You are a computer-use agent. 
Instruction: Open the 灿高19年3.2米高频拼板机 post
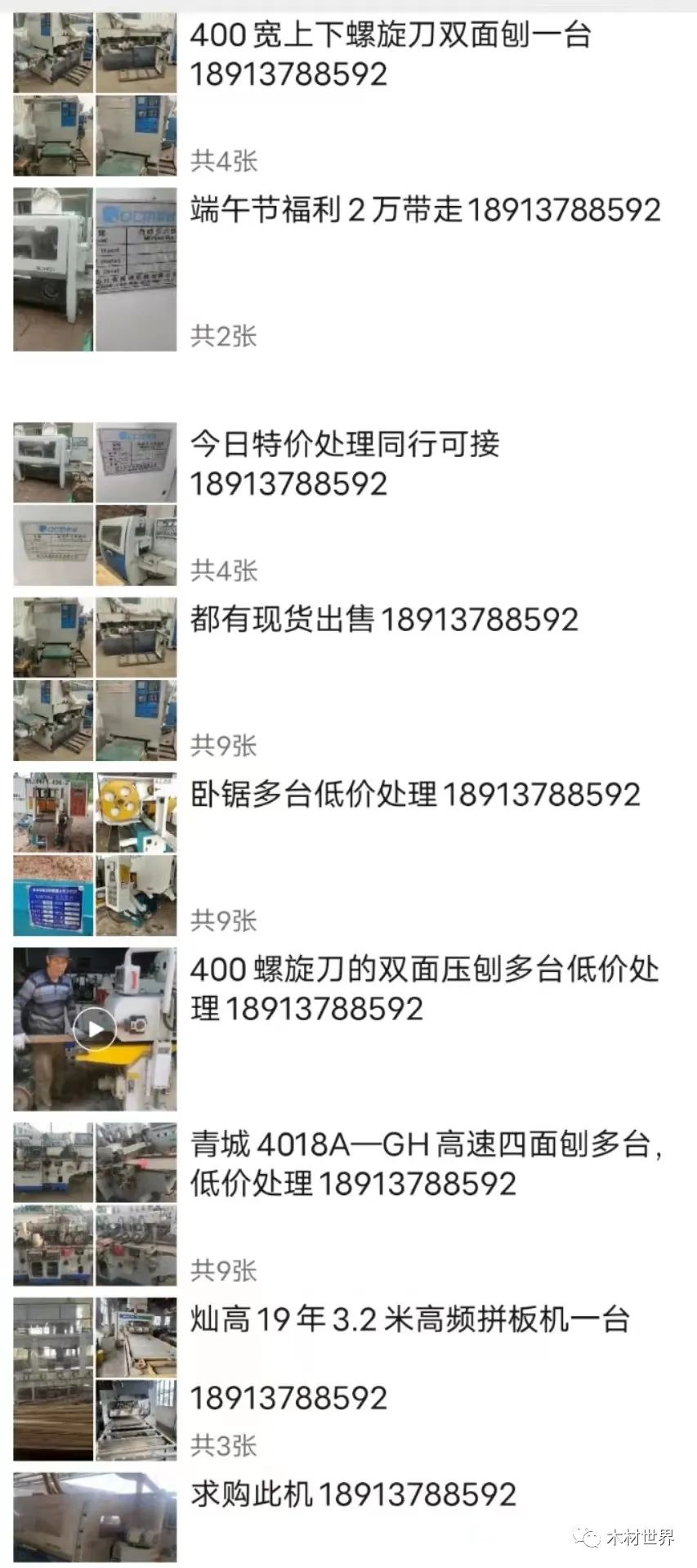coord(409,1319)
